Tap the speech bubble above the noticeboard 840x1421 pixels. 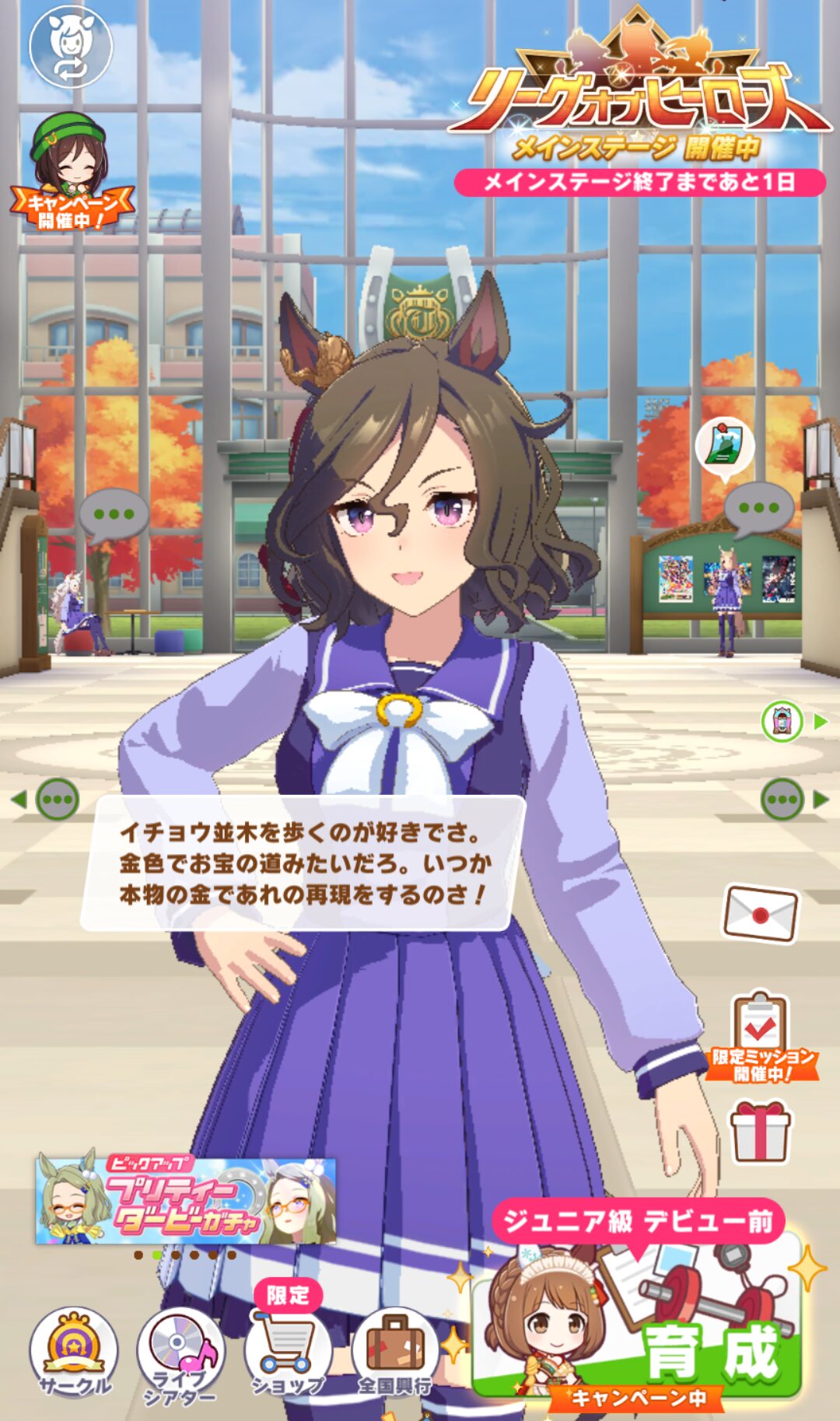[759, 508]
